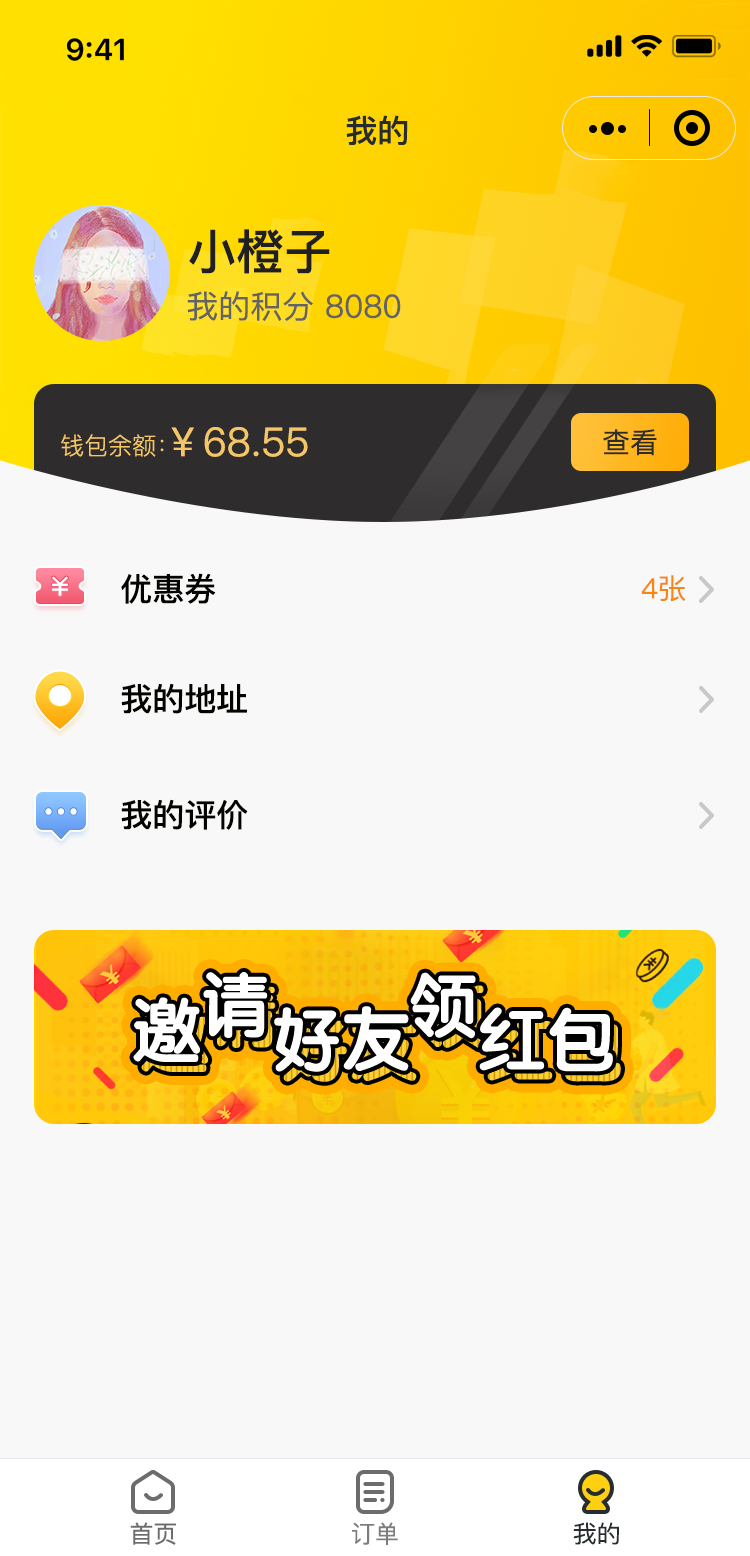Open the mini program three-dot menu
The width and height of the screenshot is (750, 1556).
point(607,128)
